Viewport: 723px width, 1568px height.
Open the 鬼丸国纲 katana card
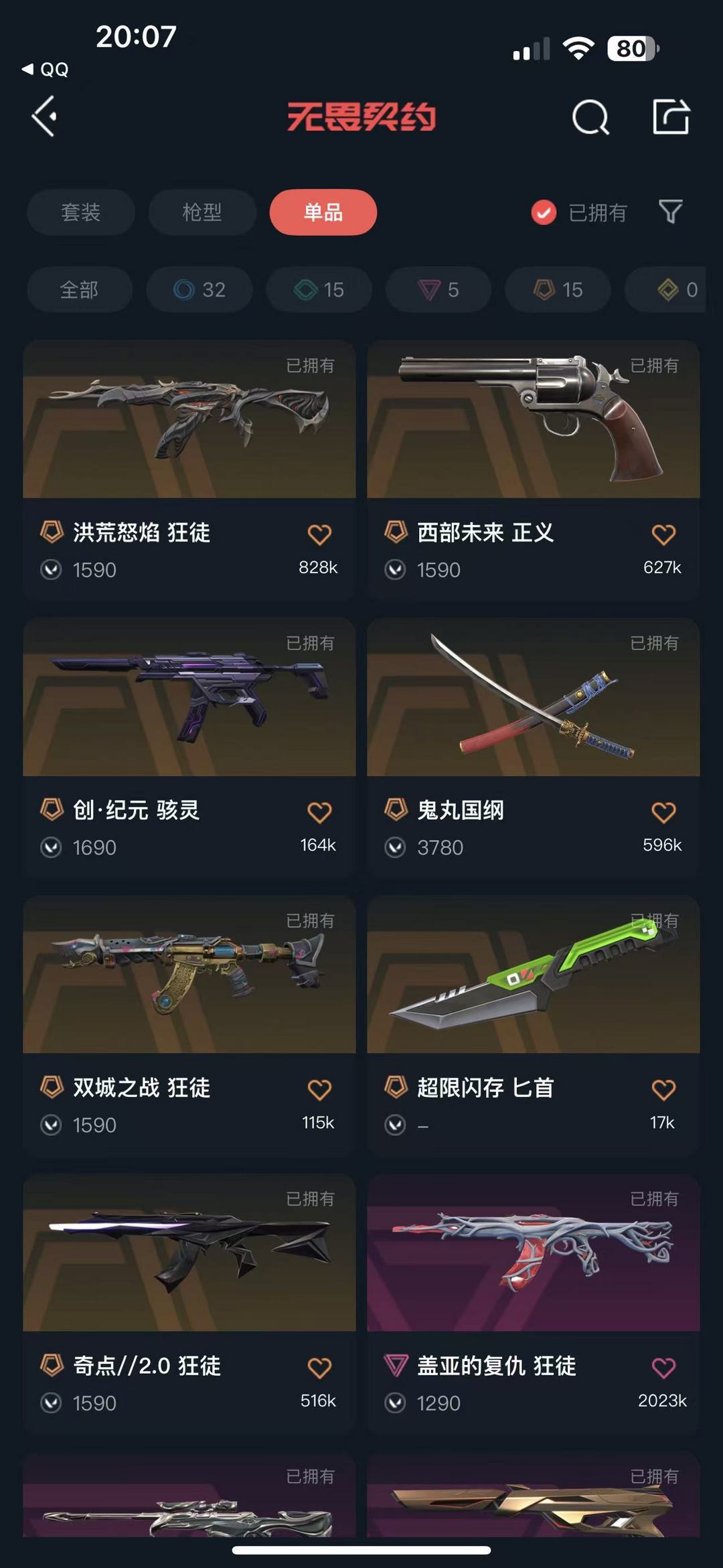(534, 747)
